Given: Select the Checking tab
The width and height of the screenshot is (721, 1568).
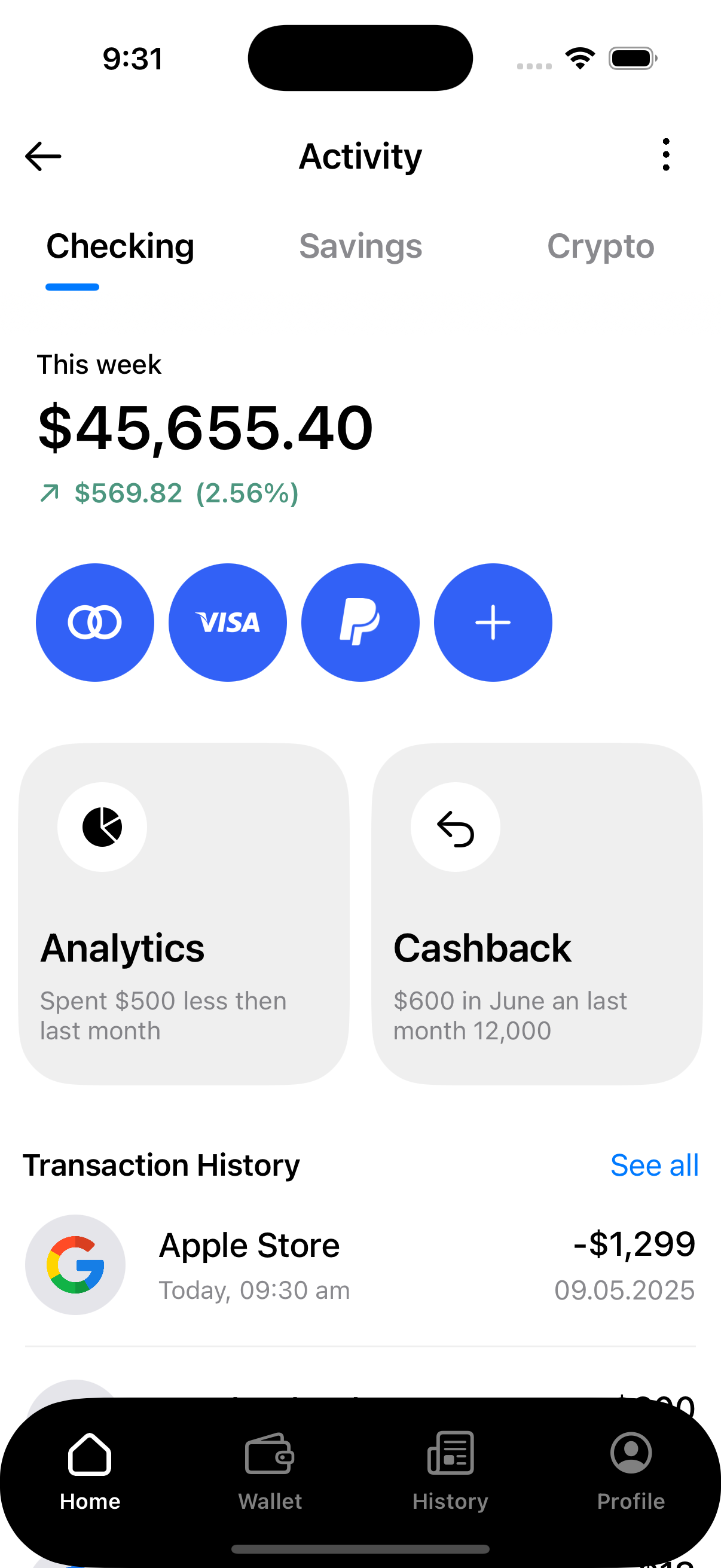Looking at the screenshot, I should (x=121, y=246).
